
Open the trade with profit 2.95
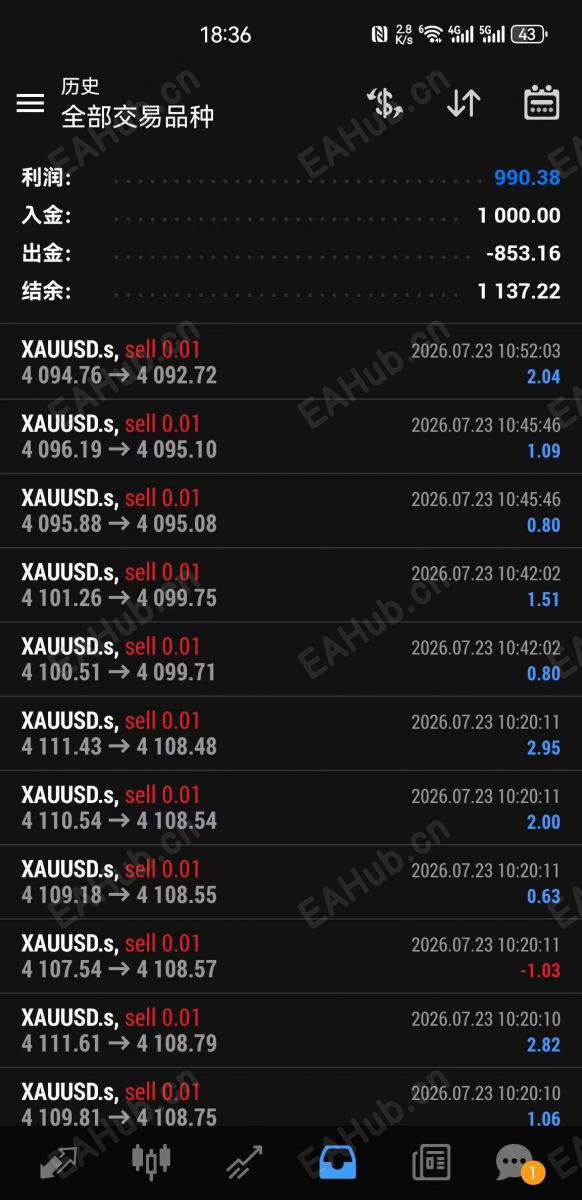(291, 733)
